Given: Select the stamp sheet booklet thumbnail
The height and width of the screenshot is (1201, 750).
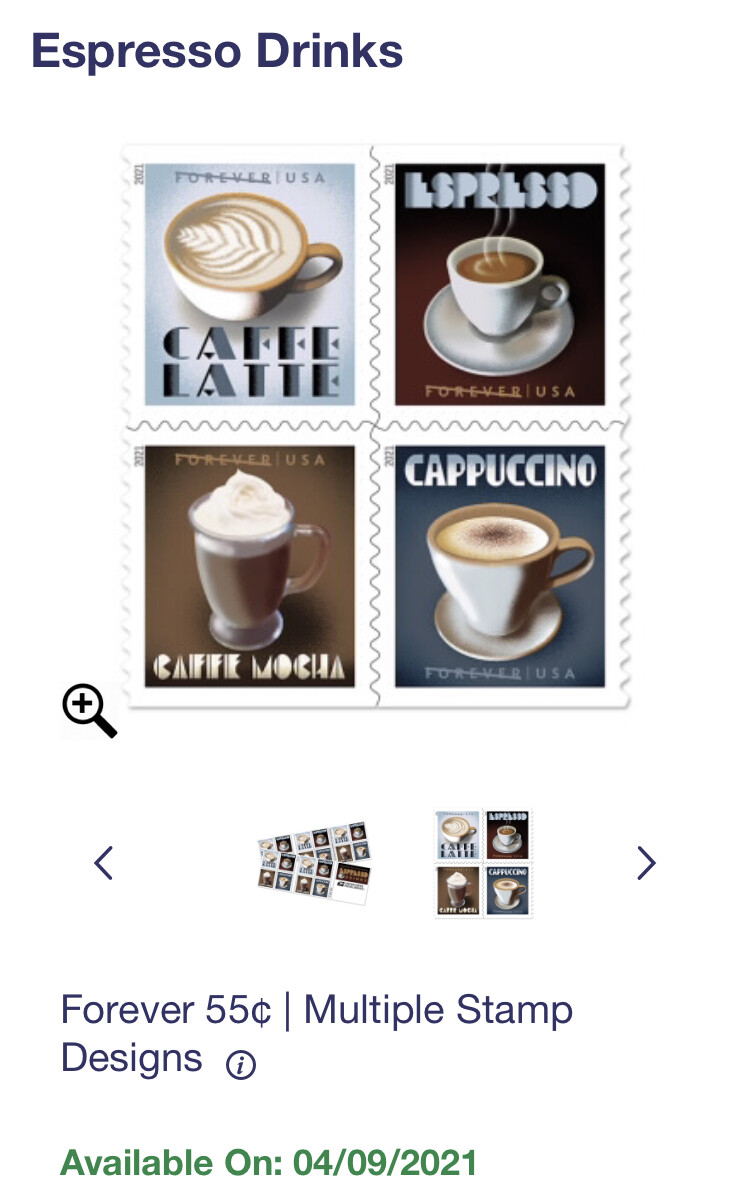Looking at the screenshot, I should [x=315, y=862].
